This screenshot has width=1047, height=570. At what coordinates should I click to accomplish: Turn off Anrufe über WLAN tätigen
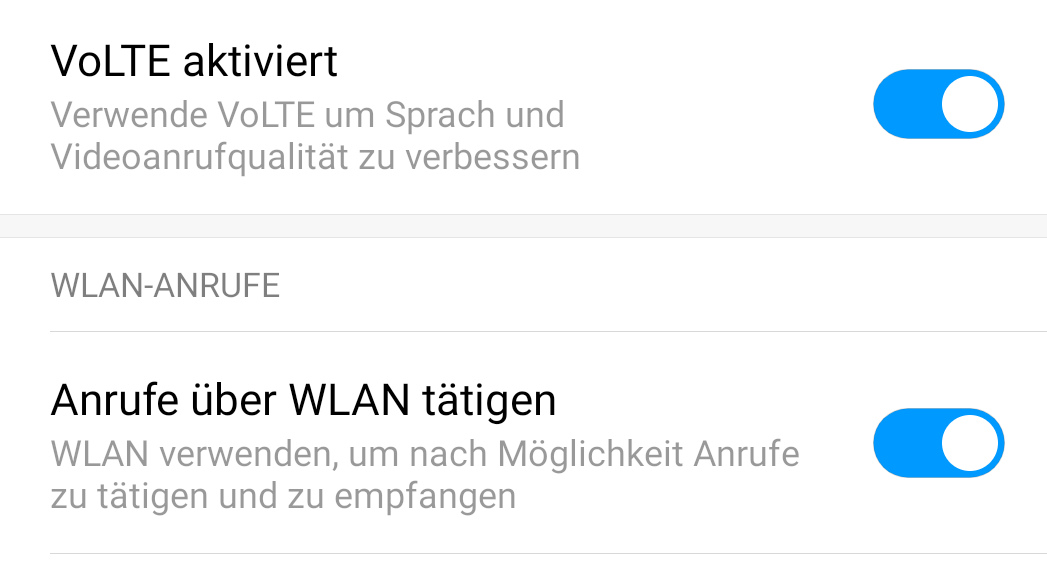(x=938, y=442)
